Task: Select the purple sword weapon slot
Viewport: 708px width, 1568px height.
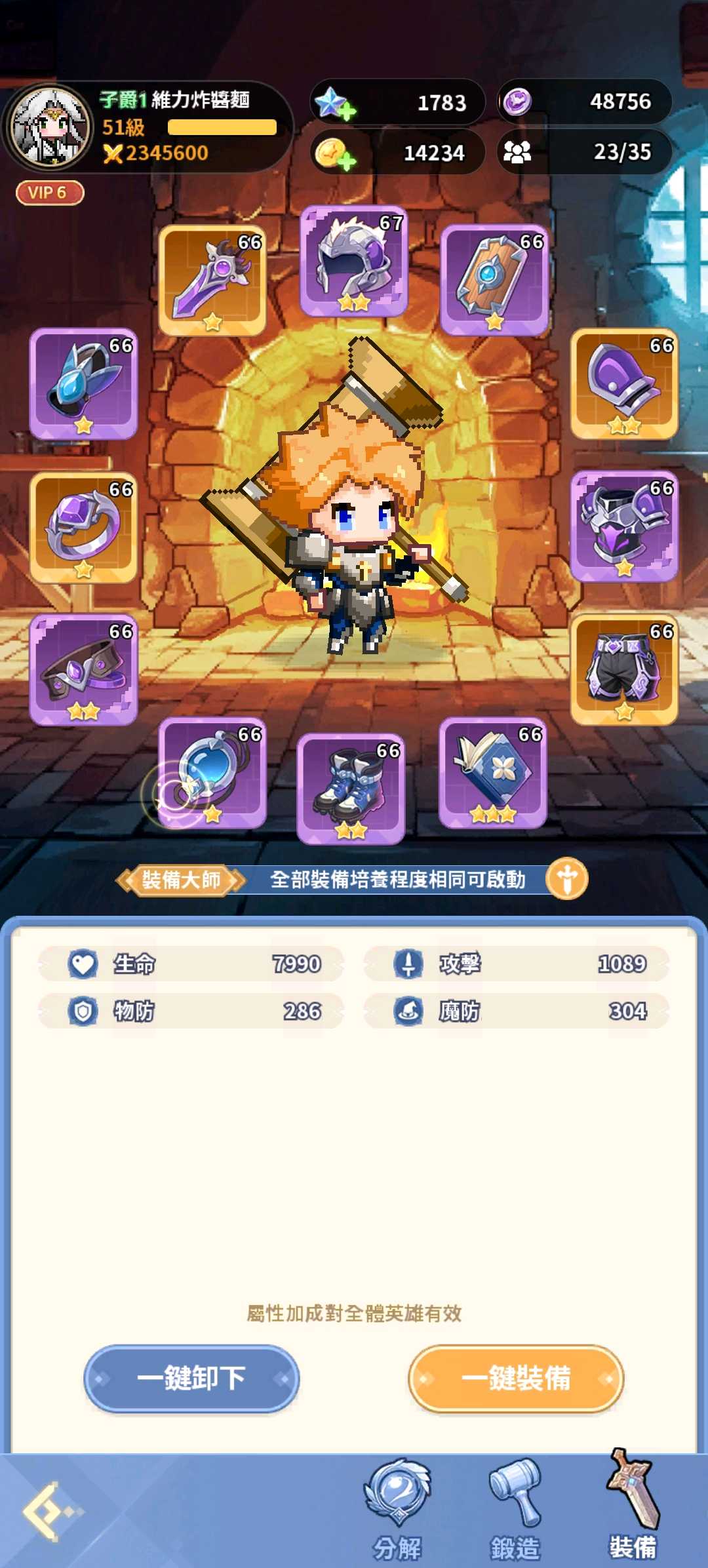Action: point(212,281)
